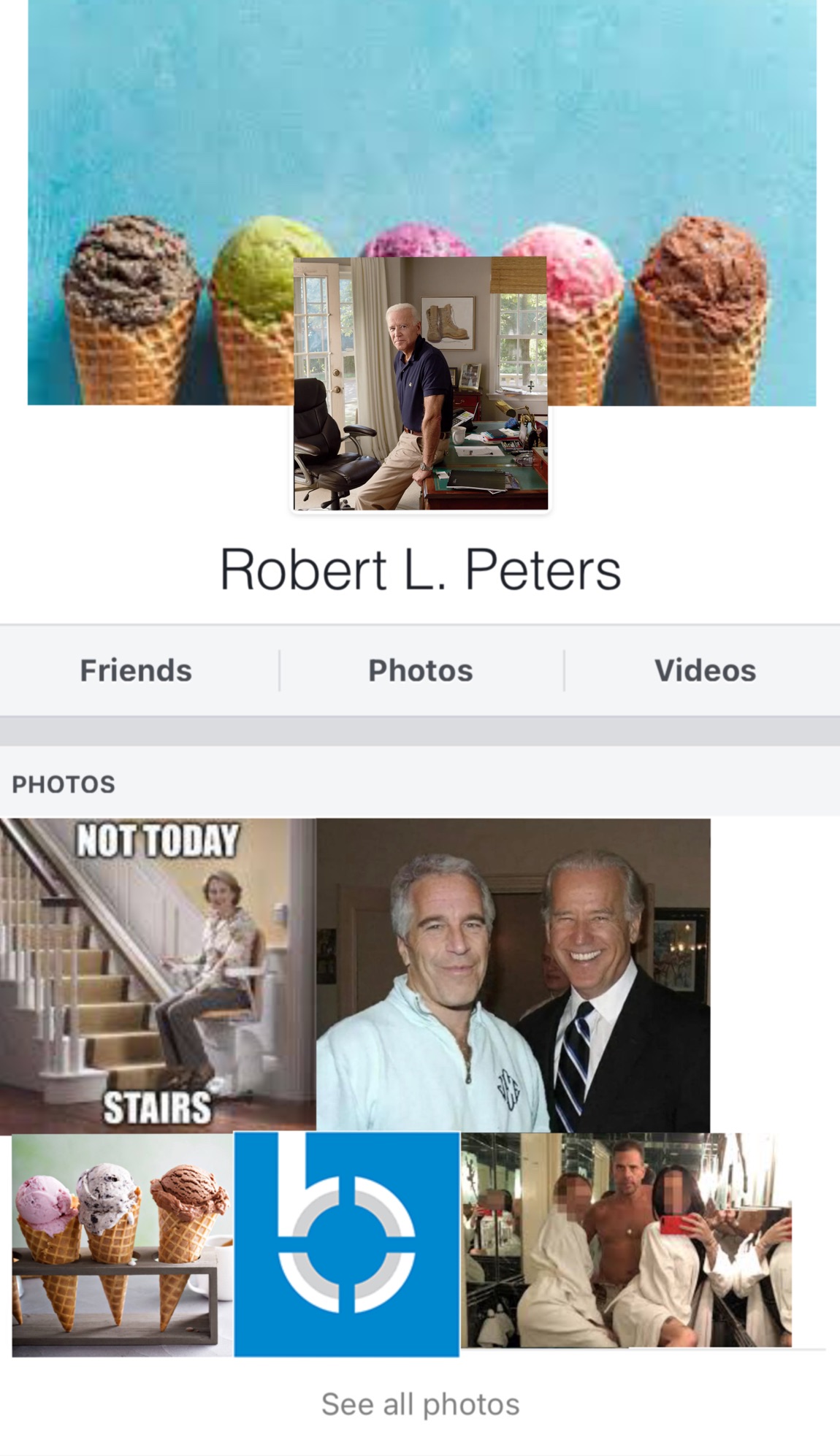Go to the Videos tab
This screenshot has width=840, height=1456.
(705, 670)
